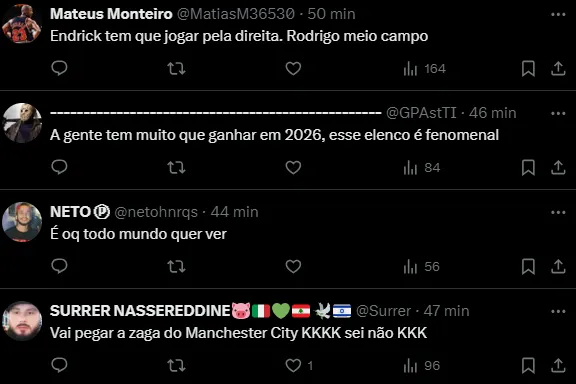Visit NETO's profile via username
The width and height of the screenshot is (576, 384).
[156, 212]
